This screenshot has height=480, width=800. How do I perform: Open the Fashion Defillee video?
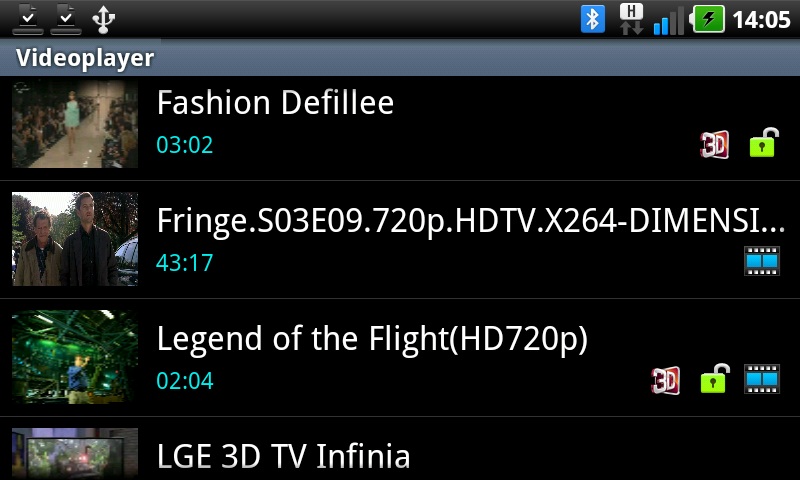(276, 104)
